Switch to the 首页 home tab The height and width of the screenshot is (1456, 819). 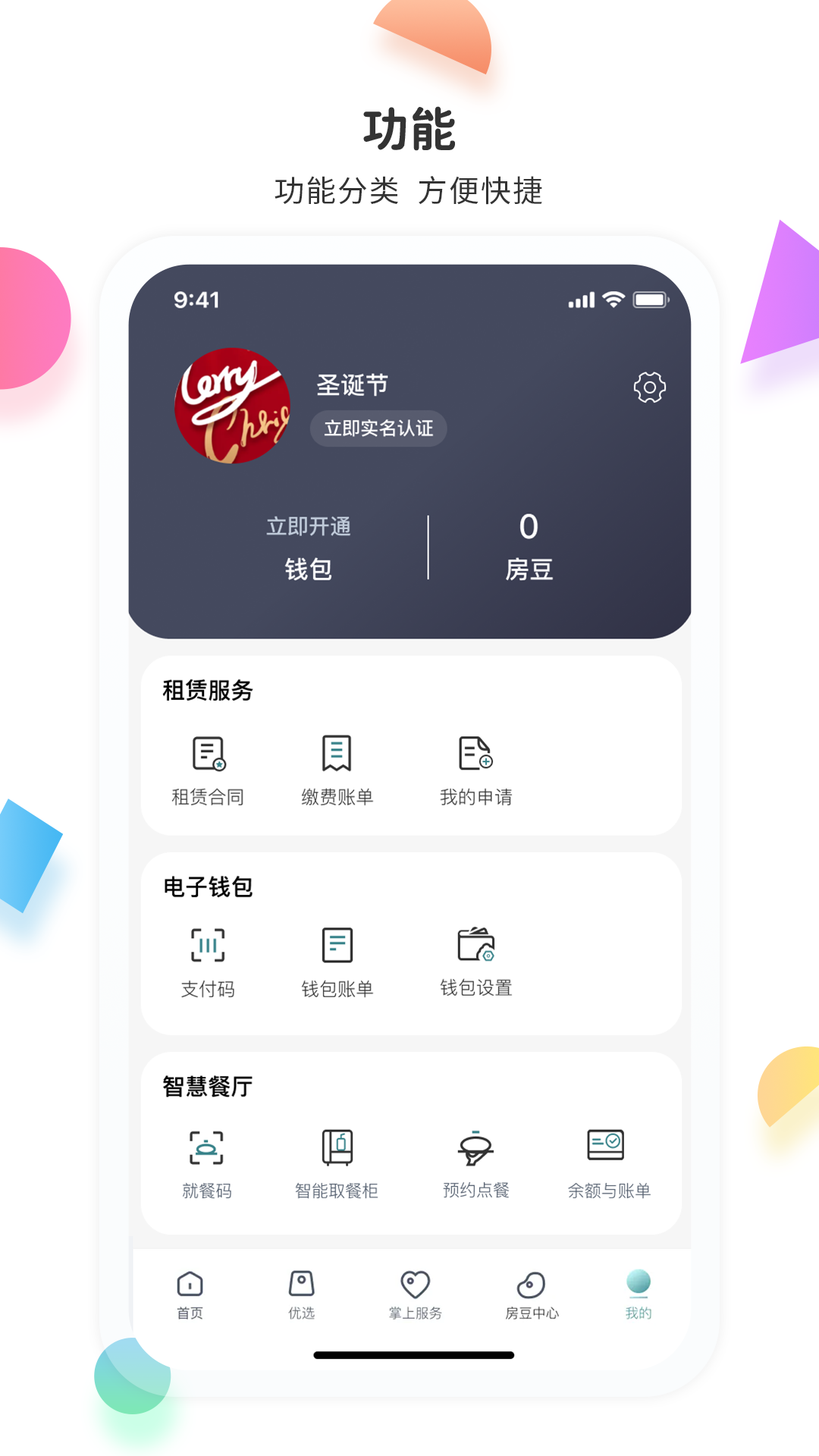coord(190,1293)
